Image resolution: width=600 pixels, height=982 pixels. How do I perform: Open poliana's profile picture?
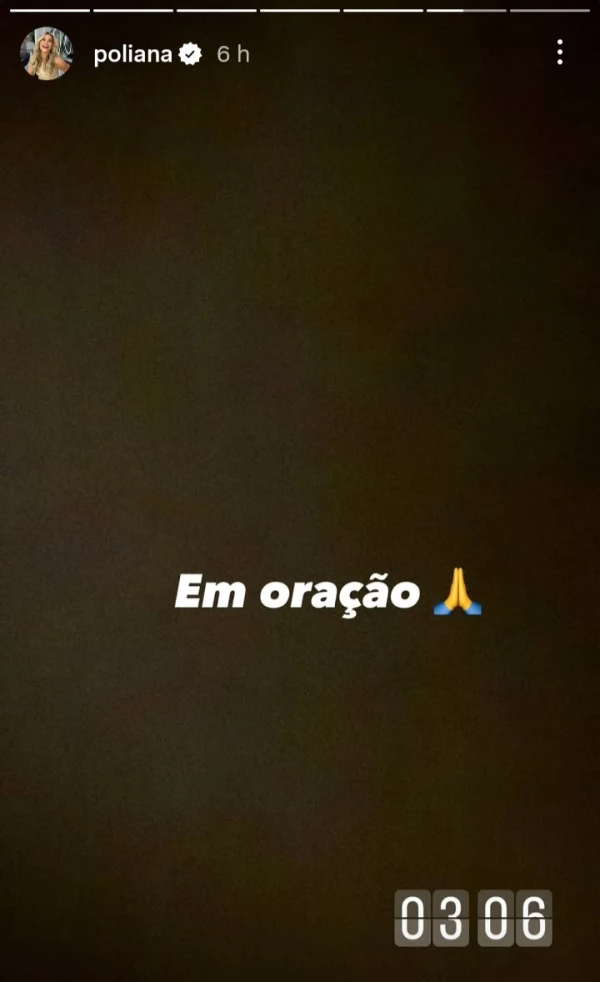tap(46, 54)
